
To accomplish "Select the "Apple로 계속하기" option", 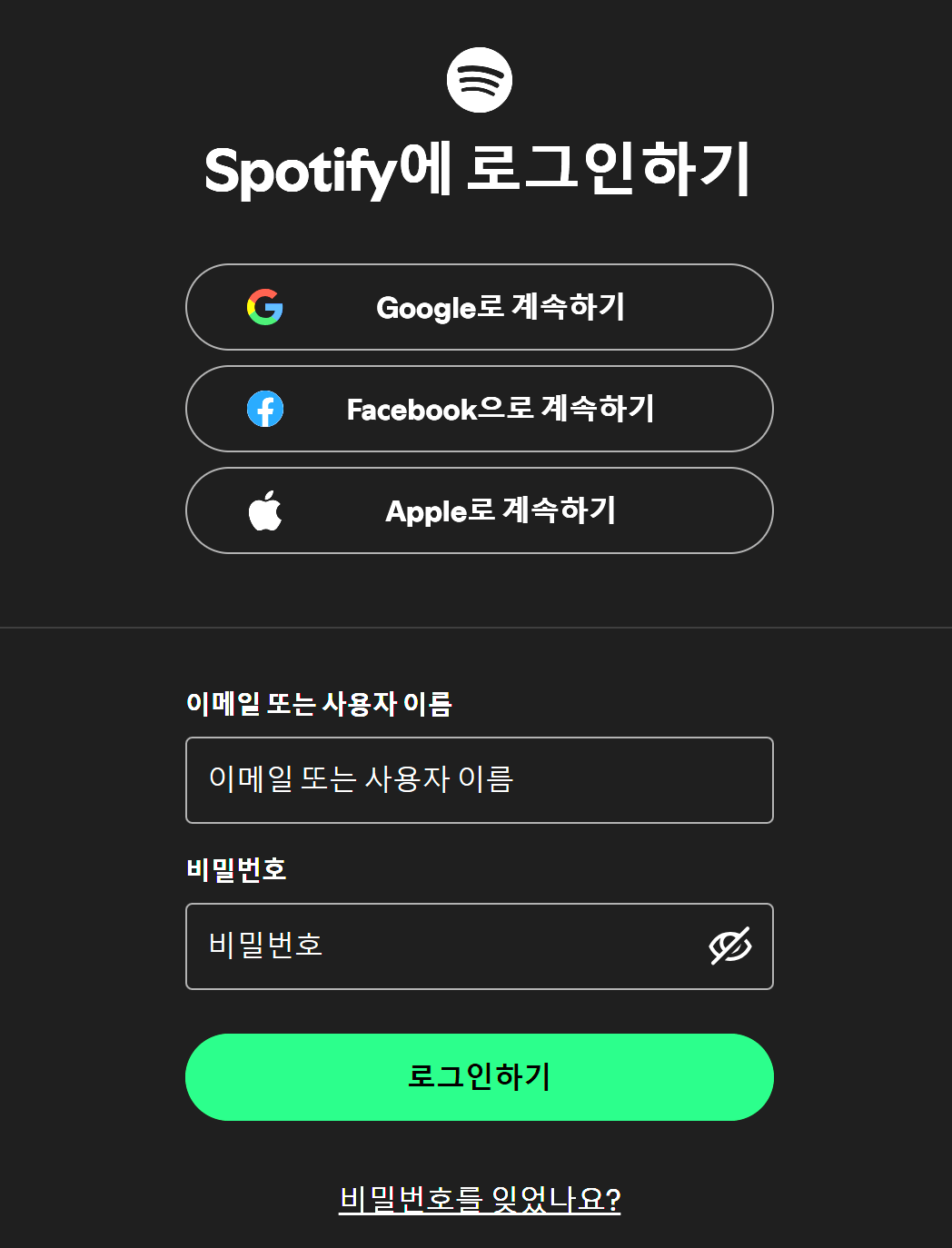I will tap(479, 510).
